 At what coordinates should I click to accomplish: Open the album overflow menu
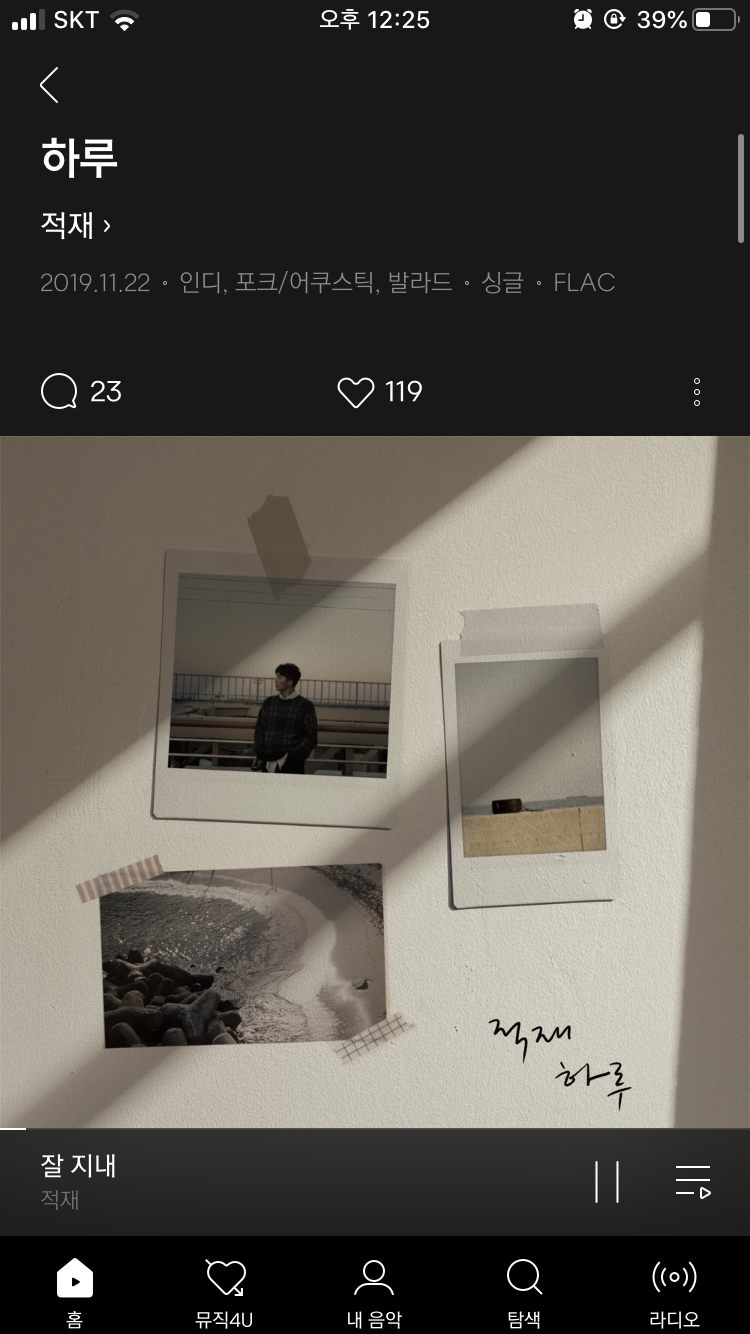pos(697,392)
